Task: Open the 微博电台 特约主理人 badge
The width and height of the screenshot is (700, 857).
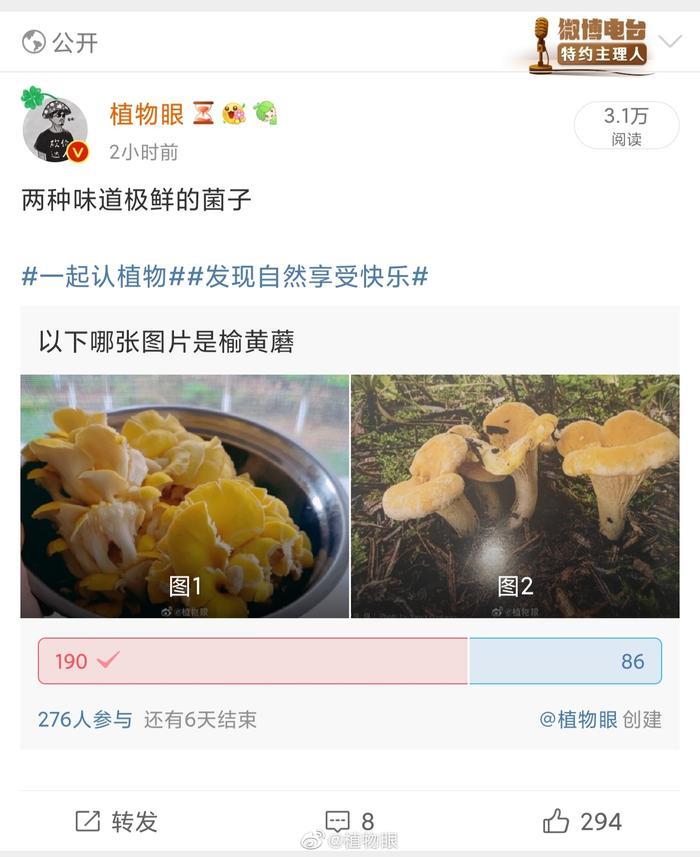Action: tap(590, 44)
